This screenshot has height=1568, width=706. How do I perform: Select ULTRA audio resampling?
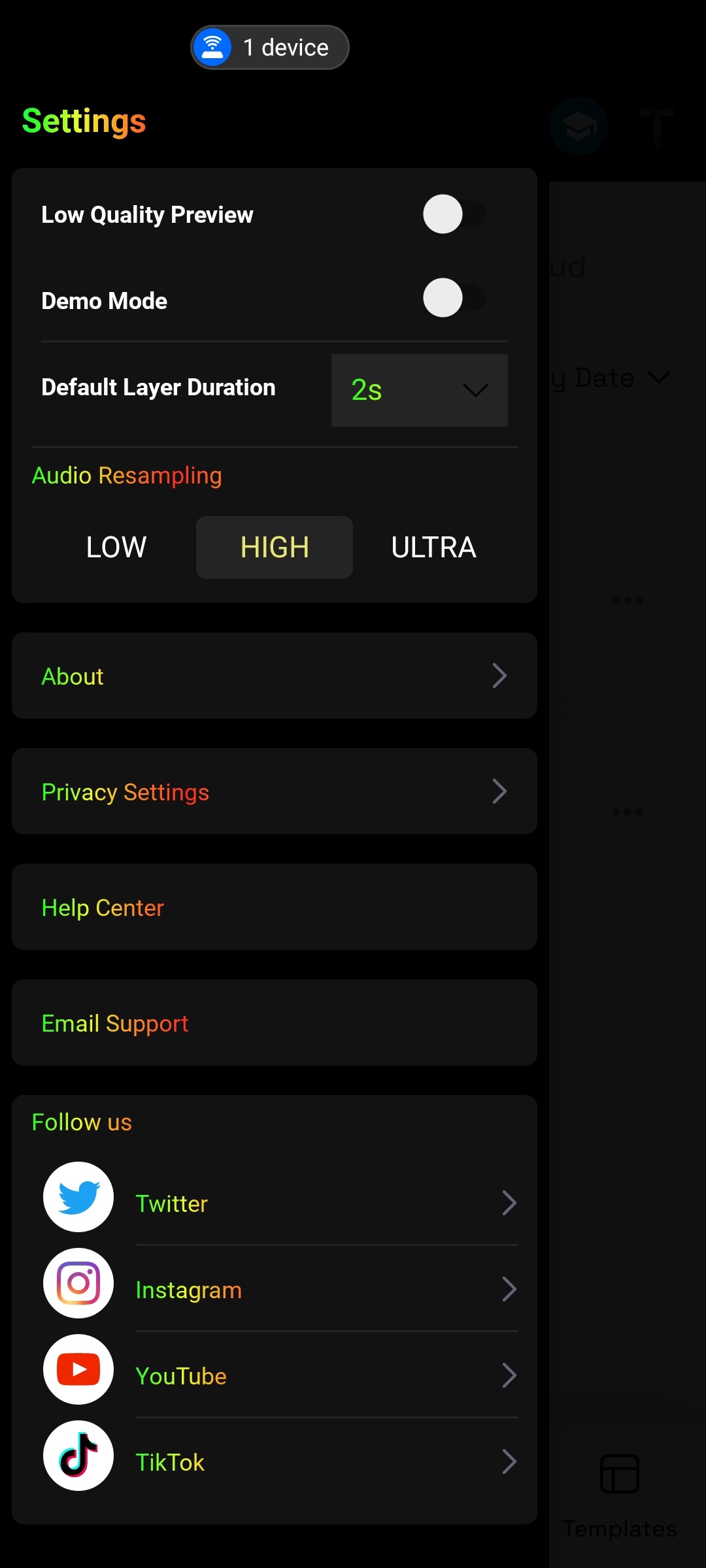433,547
